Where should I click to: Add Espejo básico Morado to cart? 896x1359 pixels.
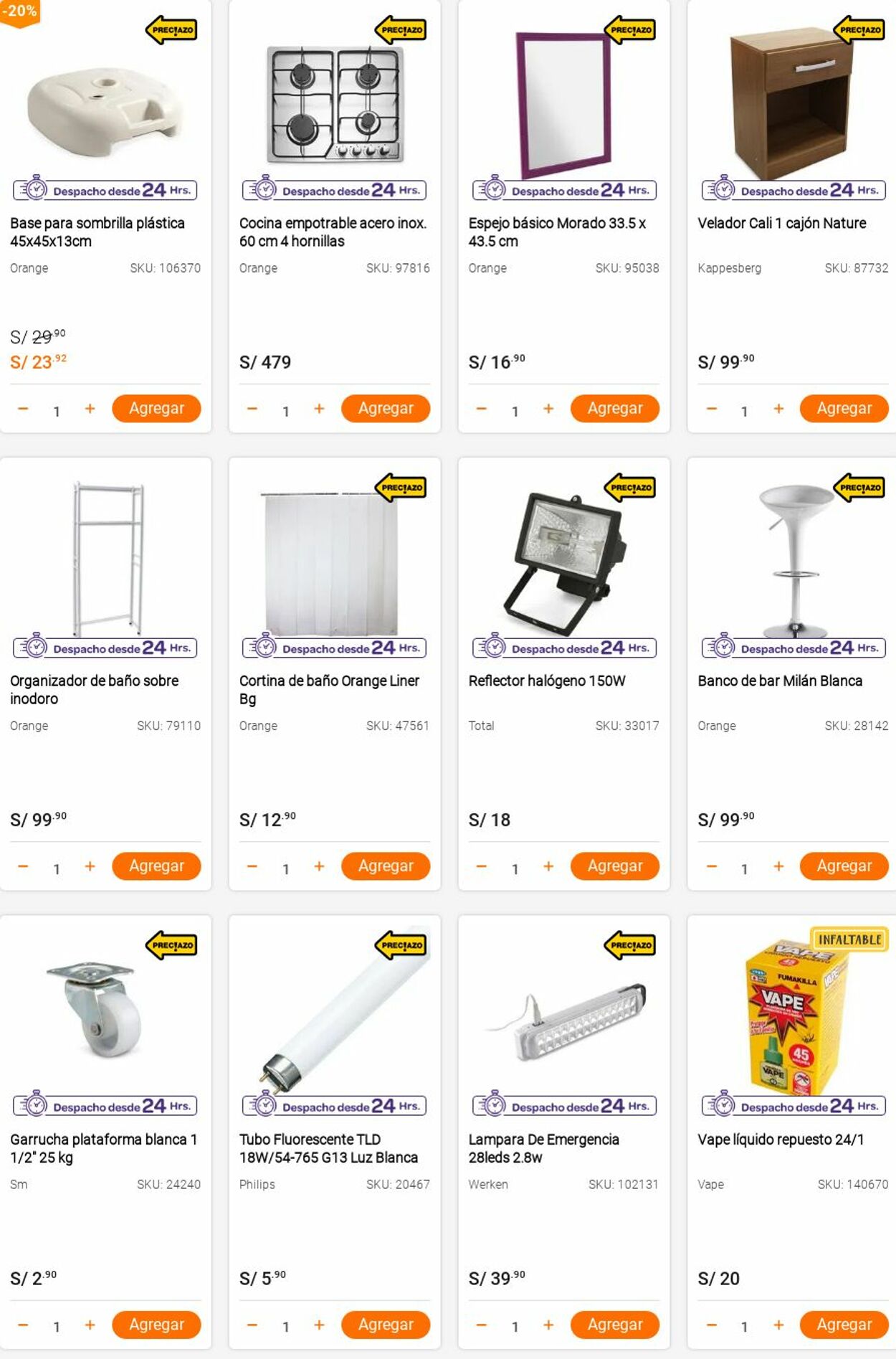point(614,408)
